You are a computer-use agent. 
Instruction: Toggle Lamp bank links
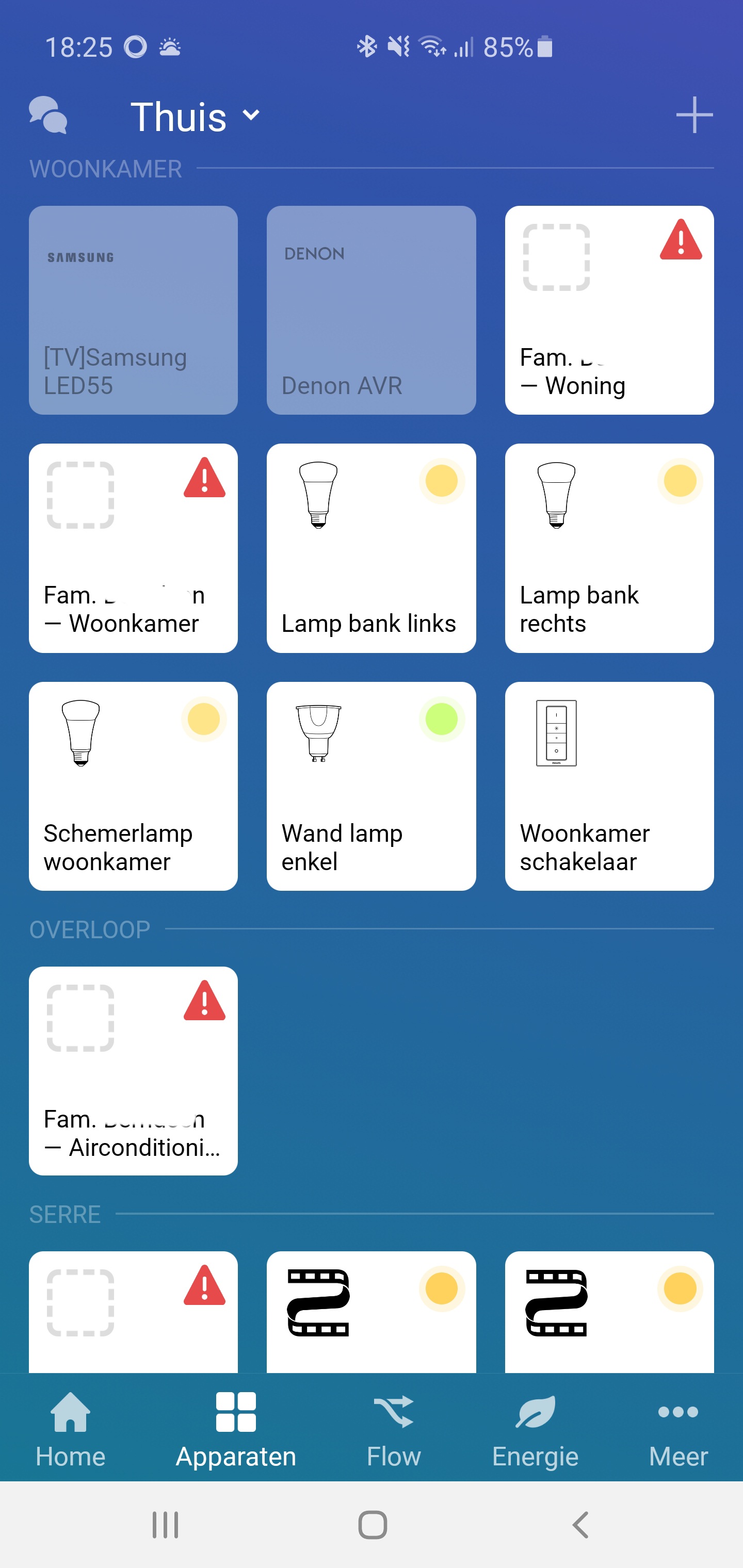[371, 548]
